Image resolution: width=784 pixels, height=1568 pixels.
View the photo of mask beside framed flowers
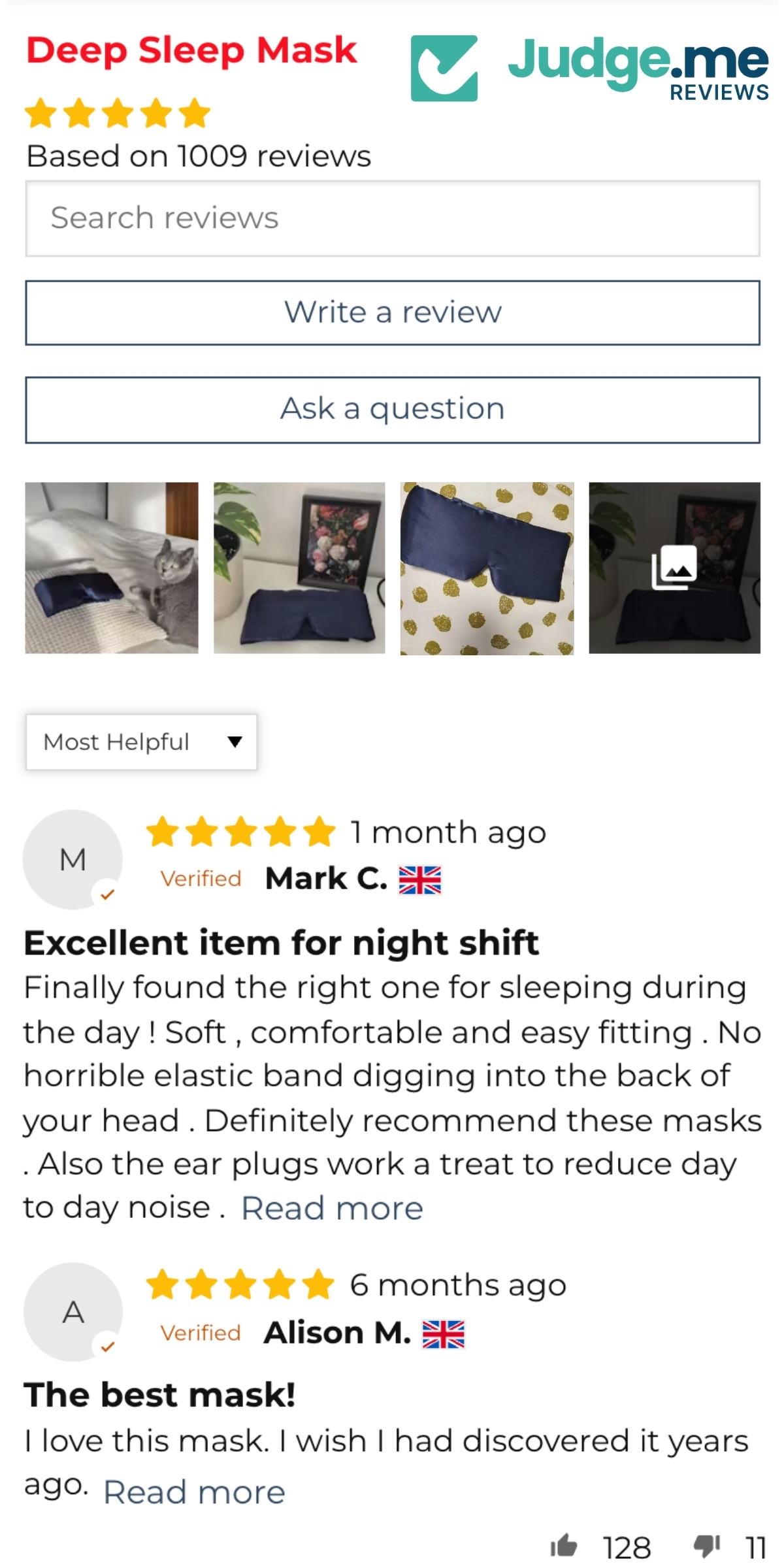[299, 568]
